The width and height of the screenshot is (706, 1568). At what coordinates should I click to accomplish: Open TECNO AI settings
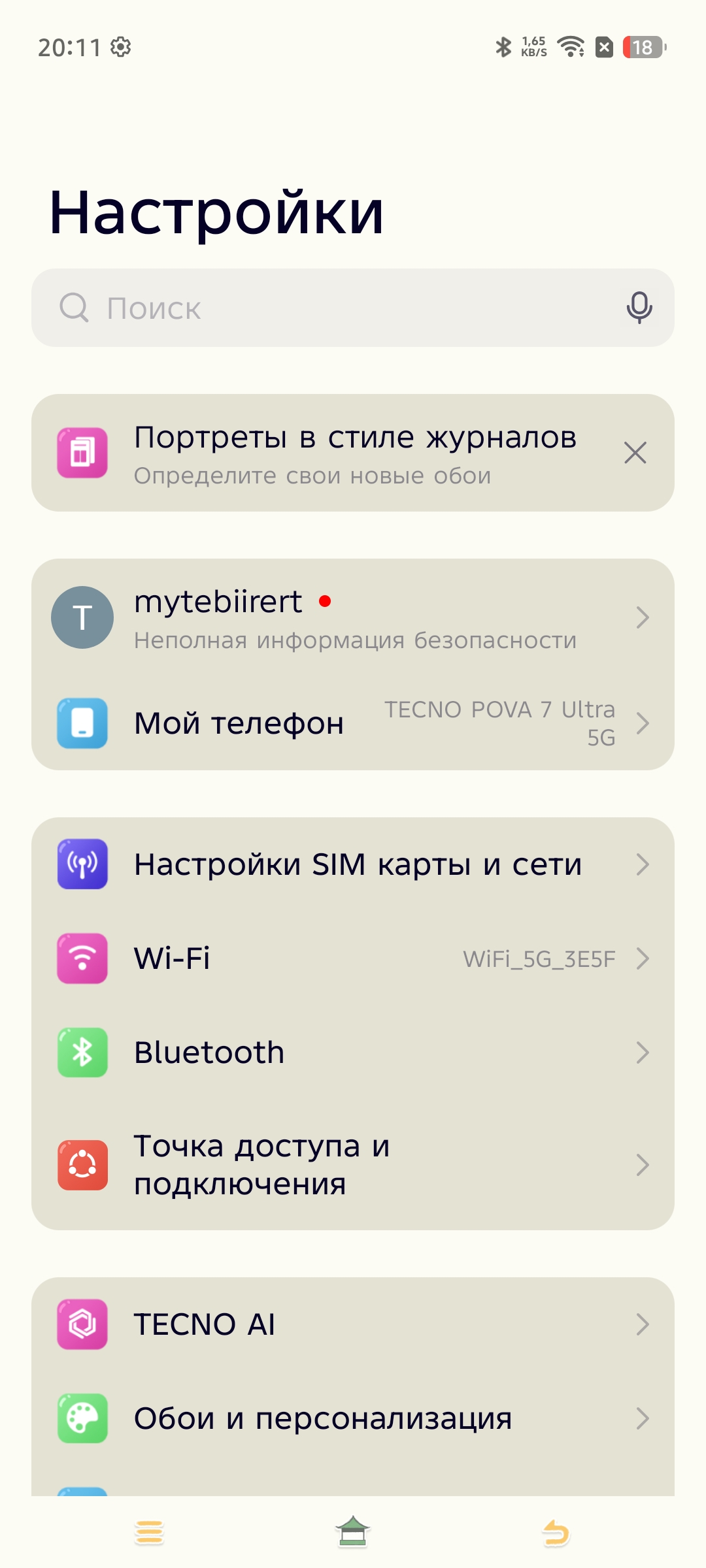pyautogui.click(x=353, y=1324)
